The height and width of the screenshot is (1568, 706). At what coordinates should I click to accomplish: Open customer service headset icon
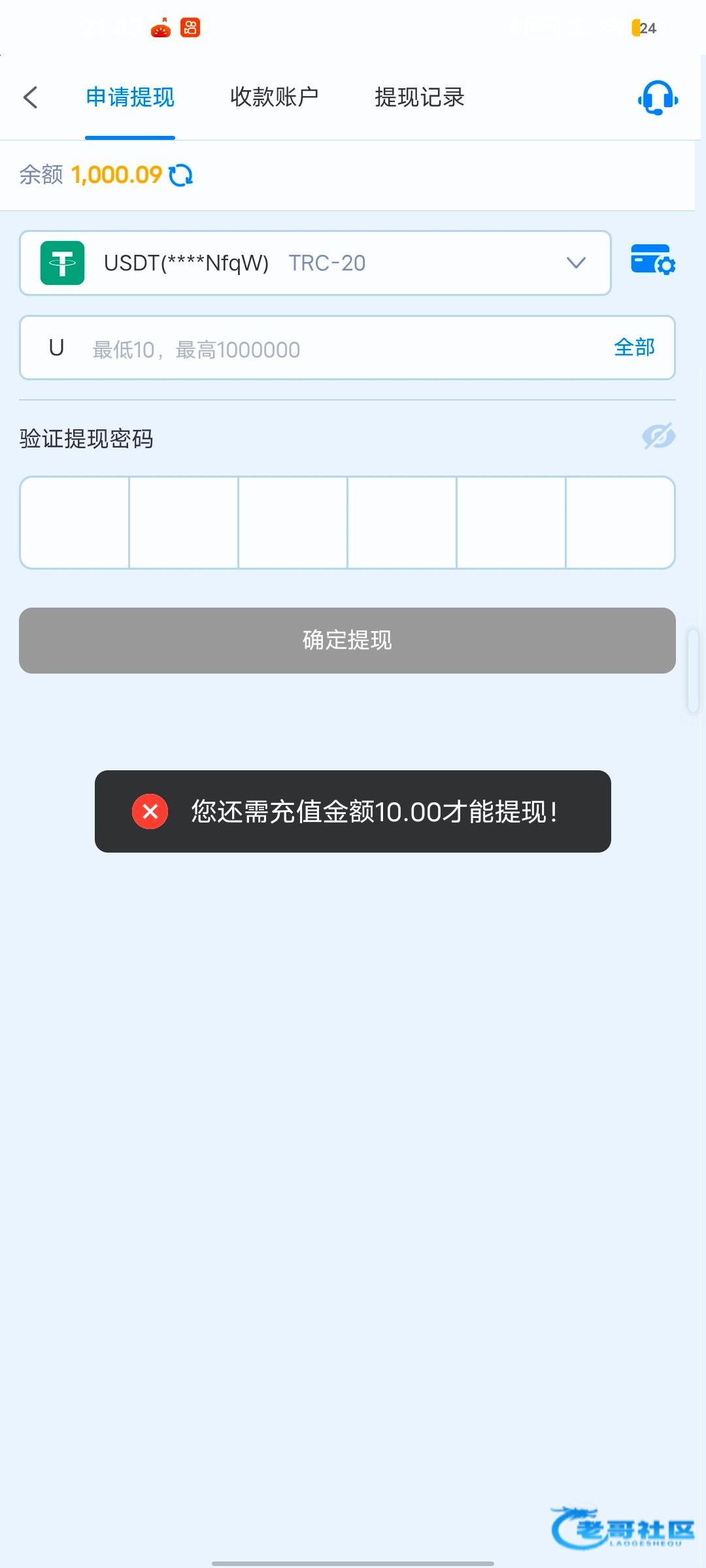tap(658, 98)
